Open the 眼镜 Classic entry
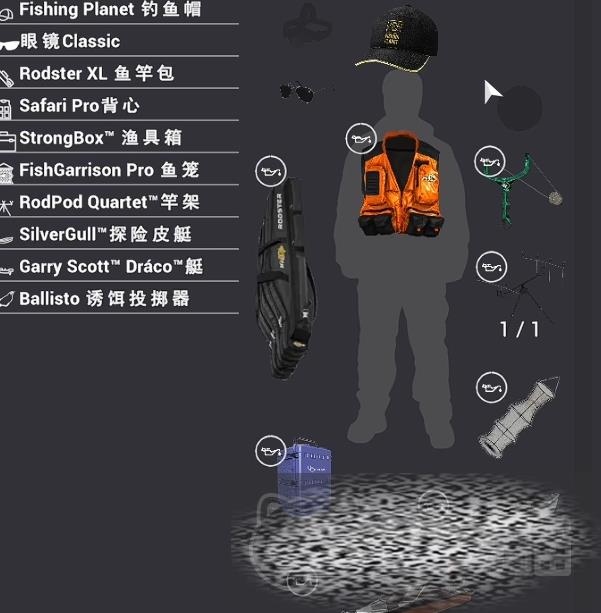This screenshot has width=601, height=613. click(70, 42)
